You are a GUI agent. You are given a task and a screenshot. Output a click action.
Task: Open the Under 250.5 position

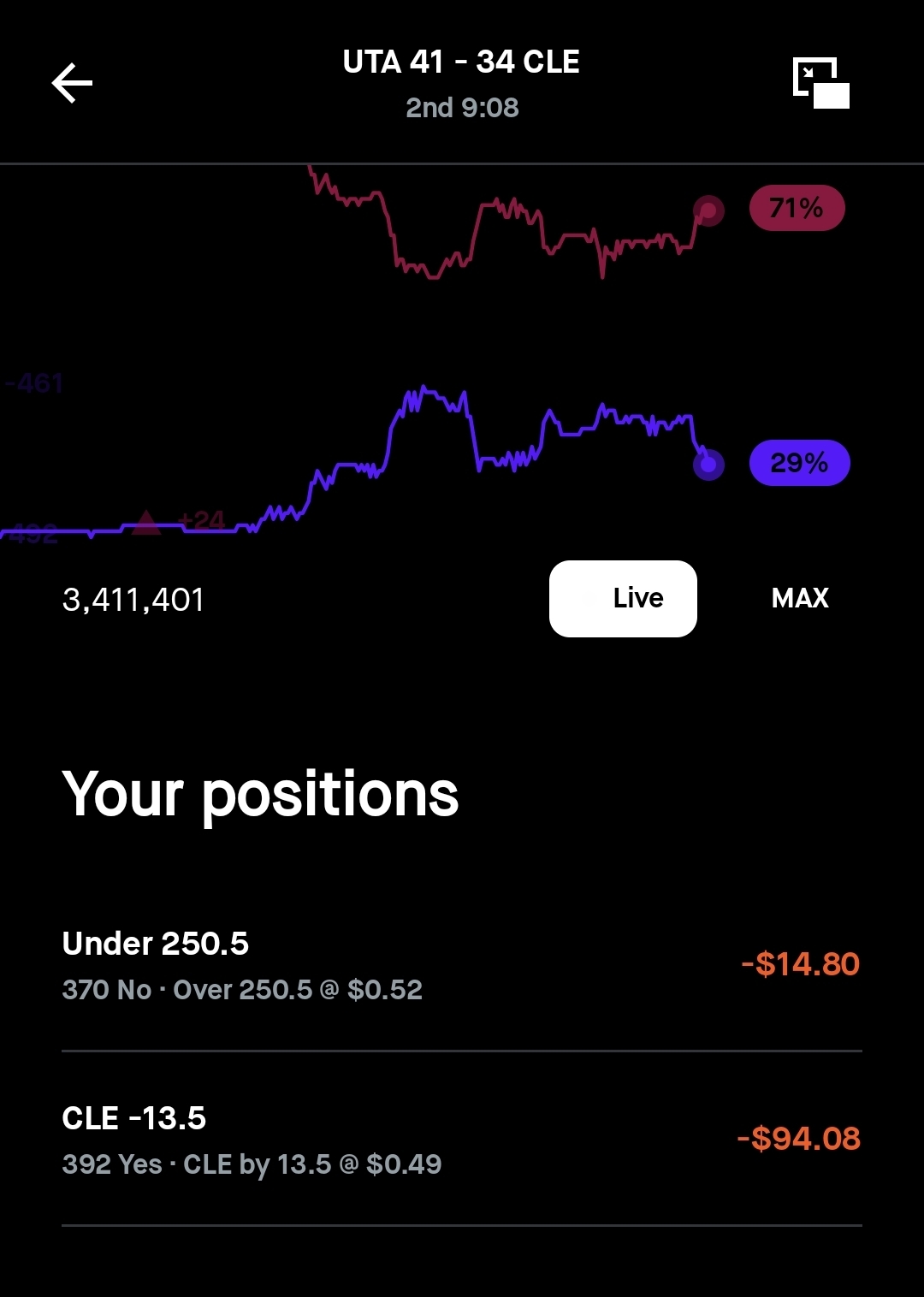point(461,965)
